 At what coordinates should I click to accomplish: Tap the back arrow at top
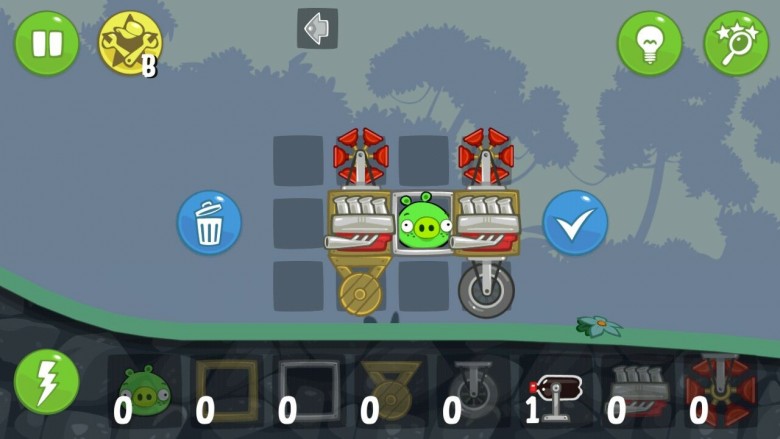click(317, 29)
